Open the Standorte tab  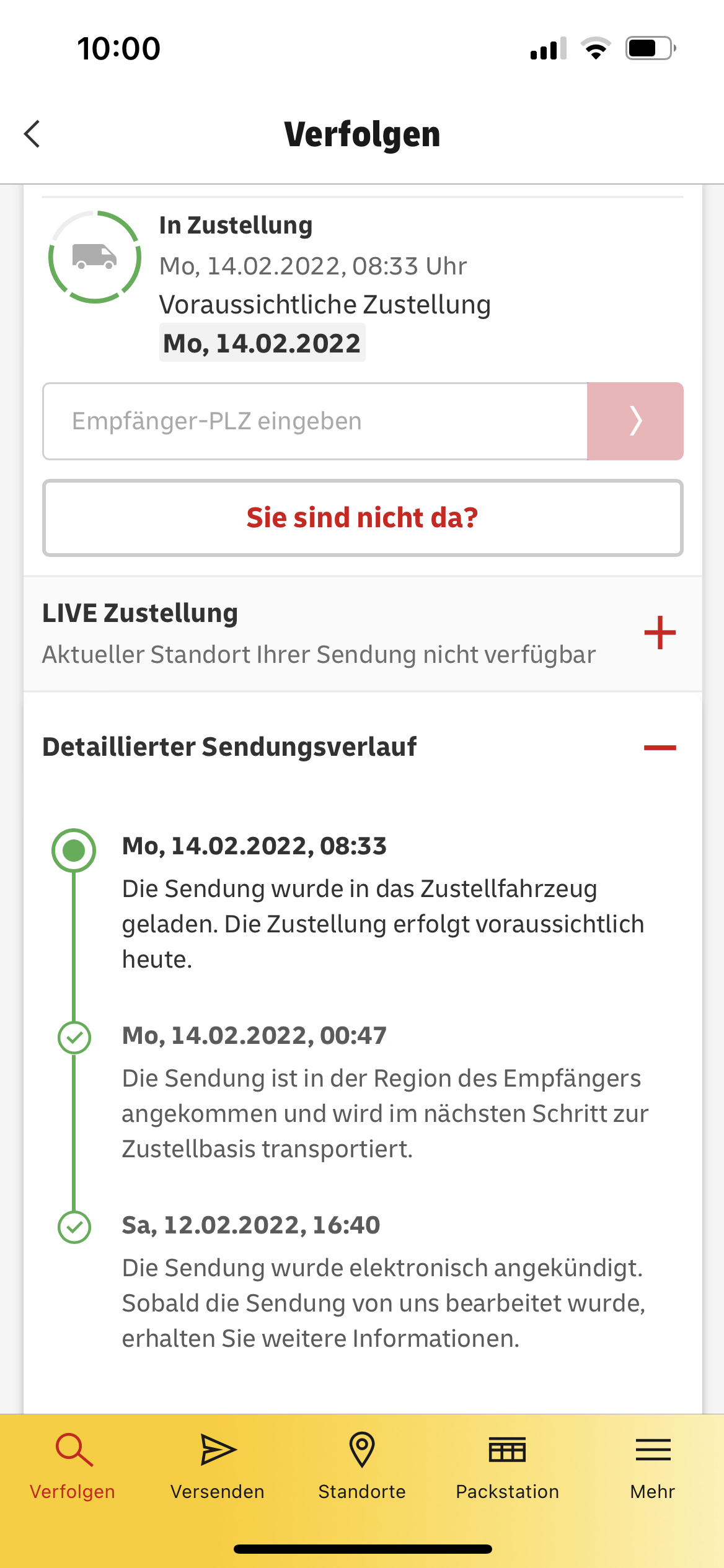(x=362, y=1466)
